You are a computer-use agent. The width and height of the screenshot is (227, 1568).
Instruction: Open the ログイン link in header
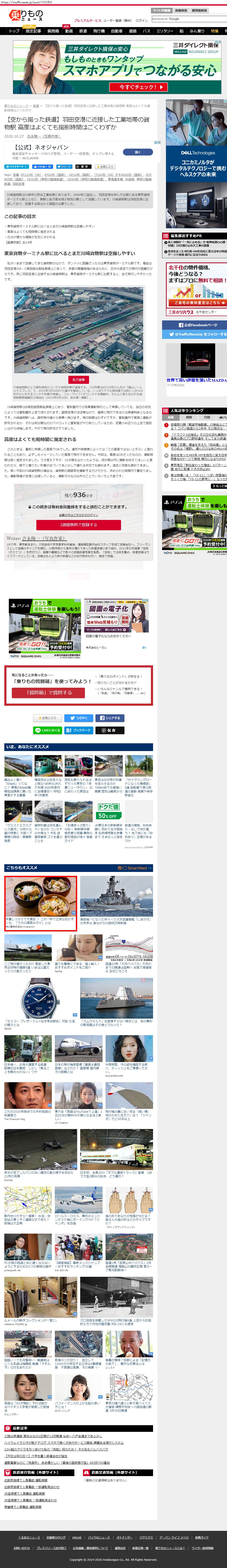[x=141, y=20]
